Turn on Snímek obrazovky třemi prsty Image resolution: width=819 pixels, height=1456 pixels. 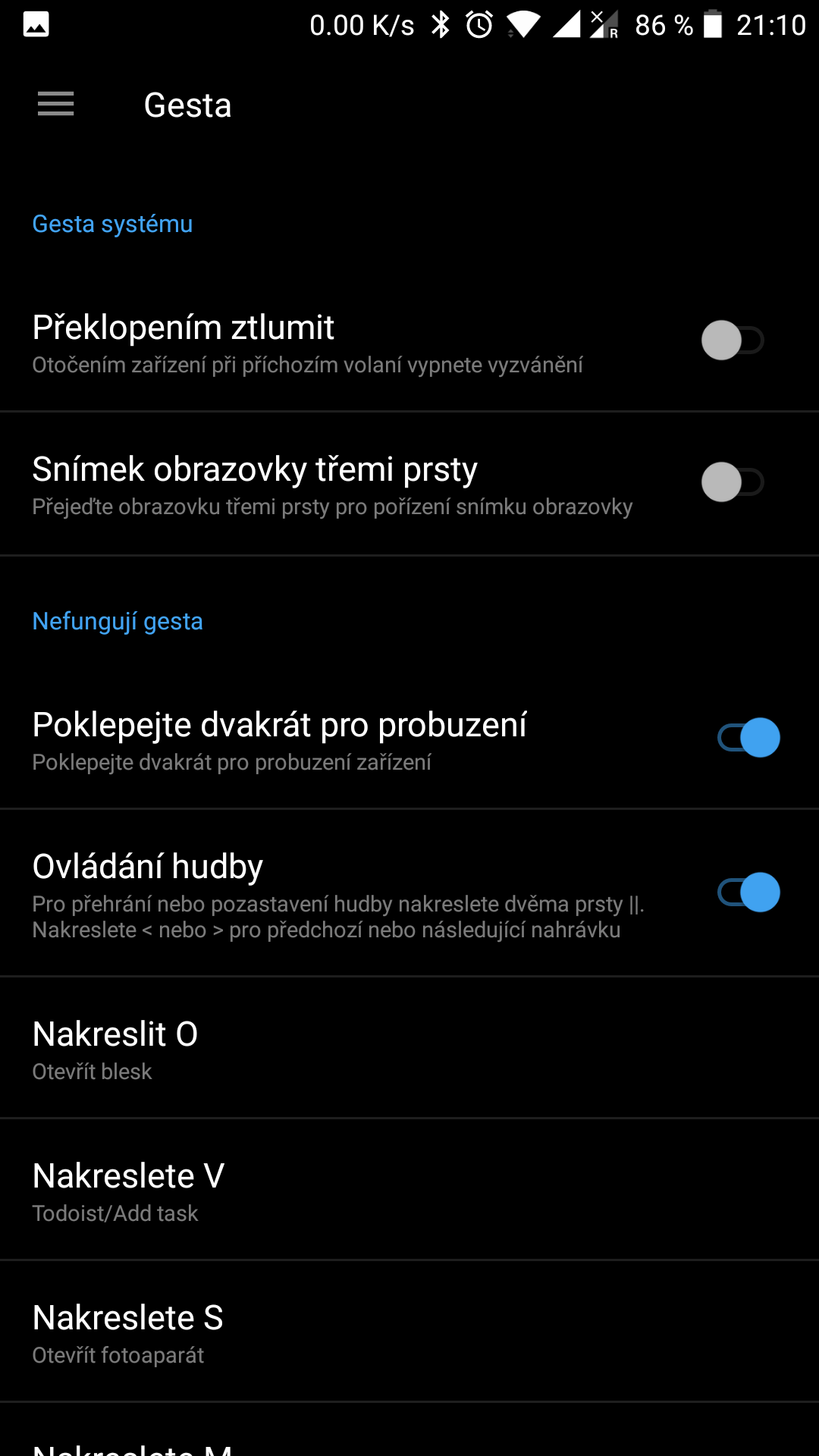[x=733, y=482]
